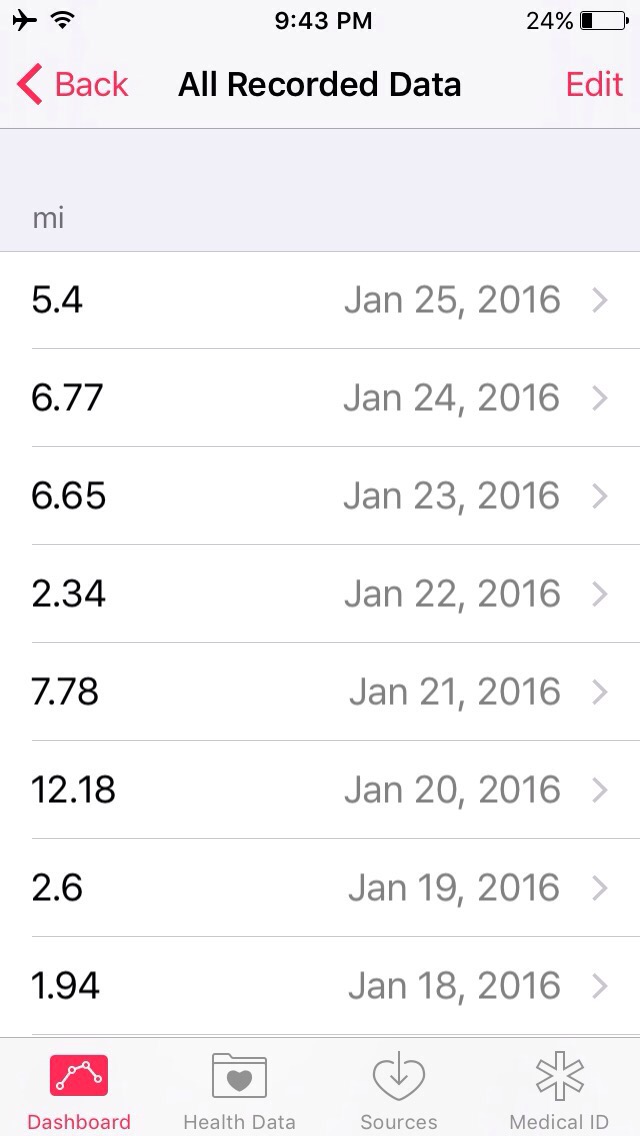Image resolution: width=640 pixels, height=1136 pixels.
Task: Open the 1.94 mi entry for Jan 18
Action: (320, 986)
